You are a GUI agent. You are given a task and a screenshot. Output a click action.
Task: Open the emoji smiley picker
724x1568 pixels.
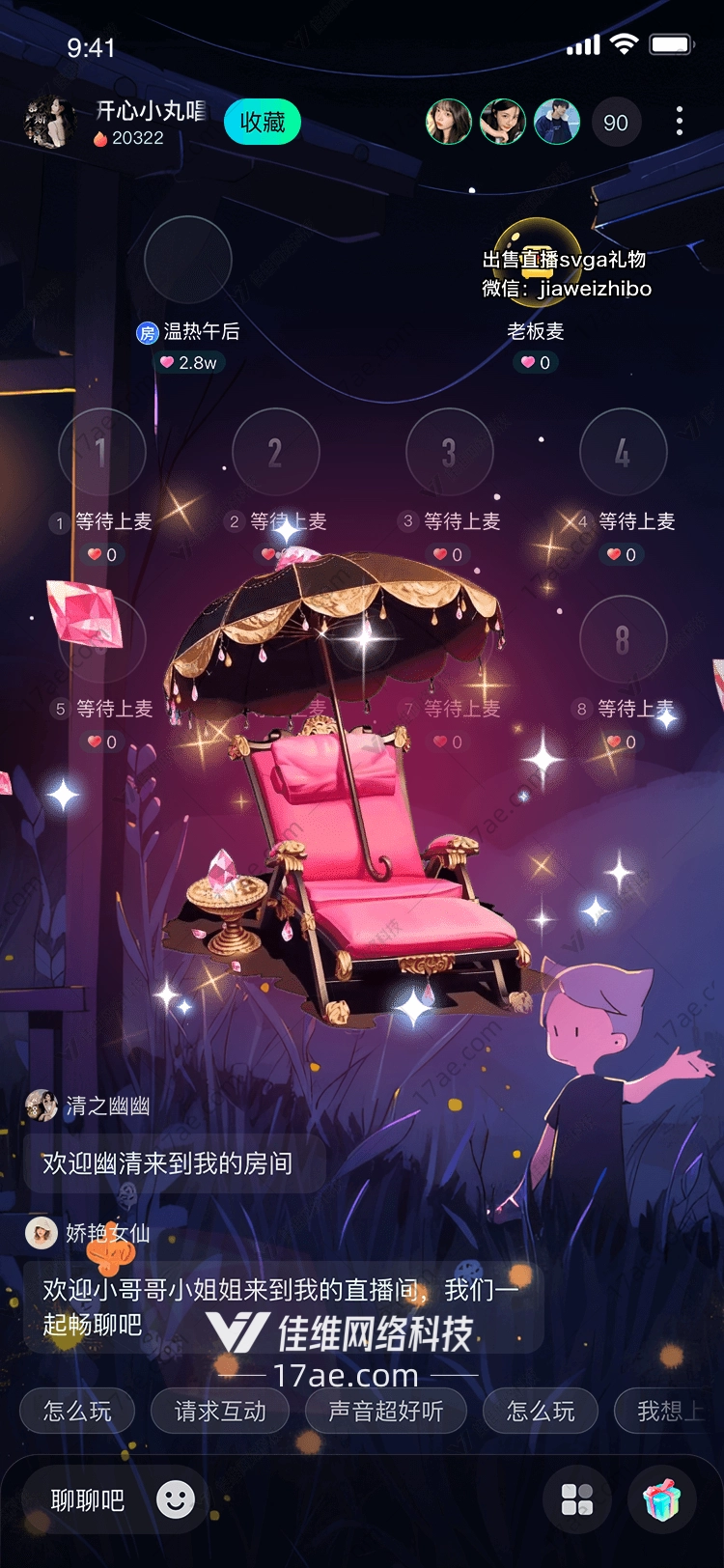tap(176, 1499)
